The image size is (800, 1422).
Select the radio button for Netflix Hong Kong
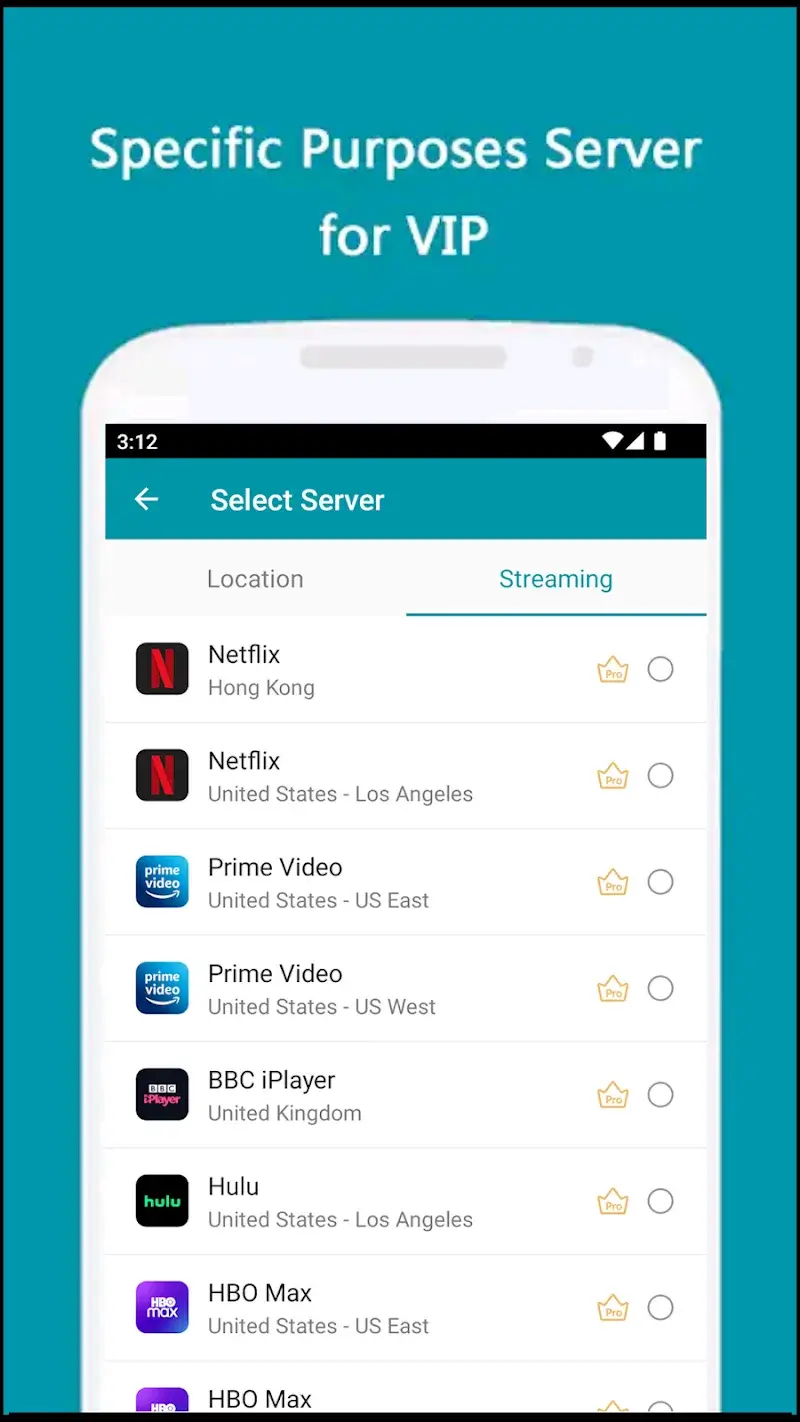(x=660, y=669)
